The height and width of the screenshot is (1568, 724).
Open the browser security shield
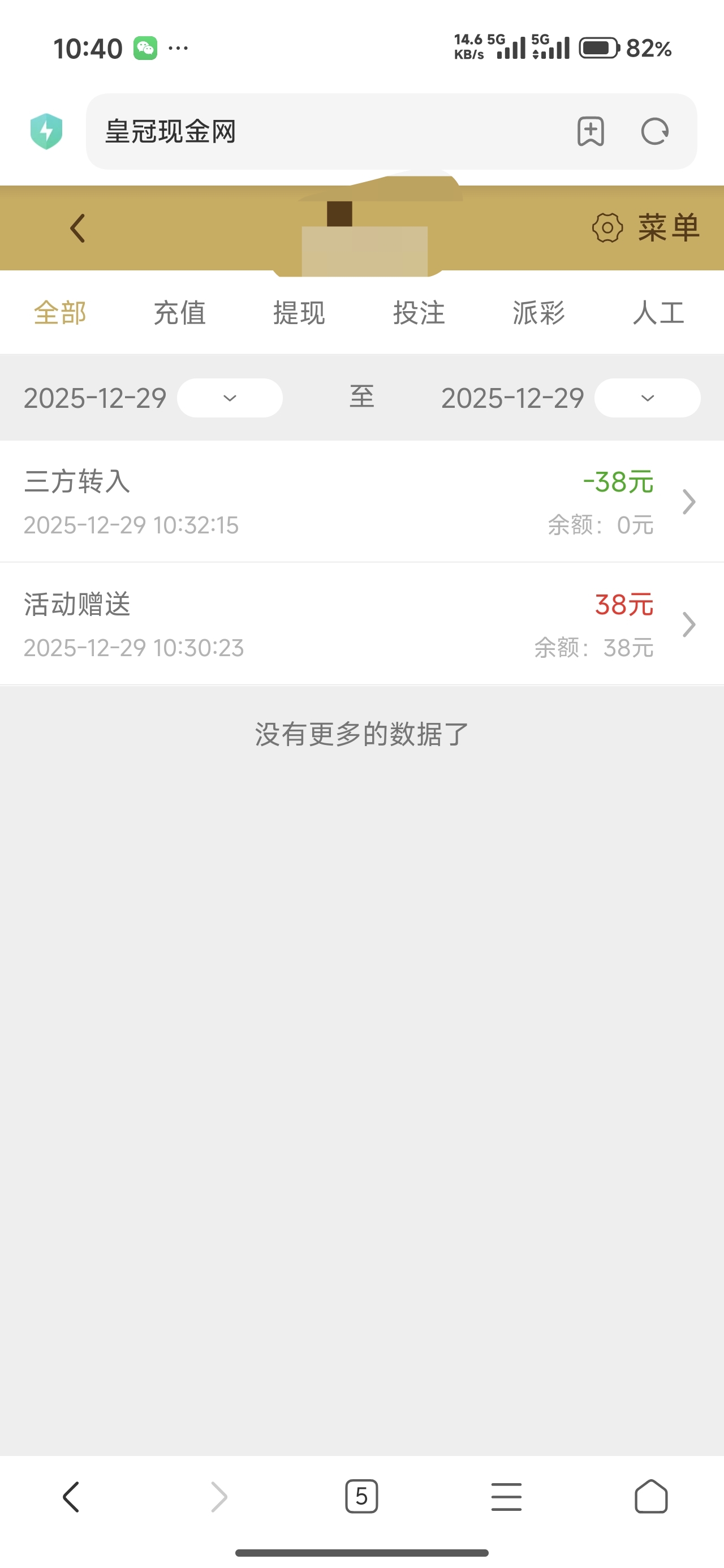coord(46,131)
